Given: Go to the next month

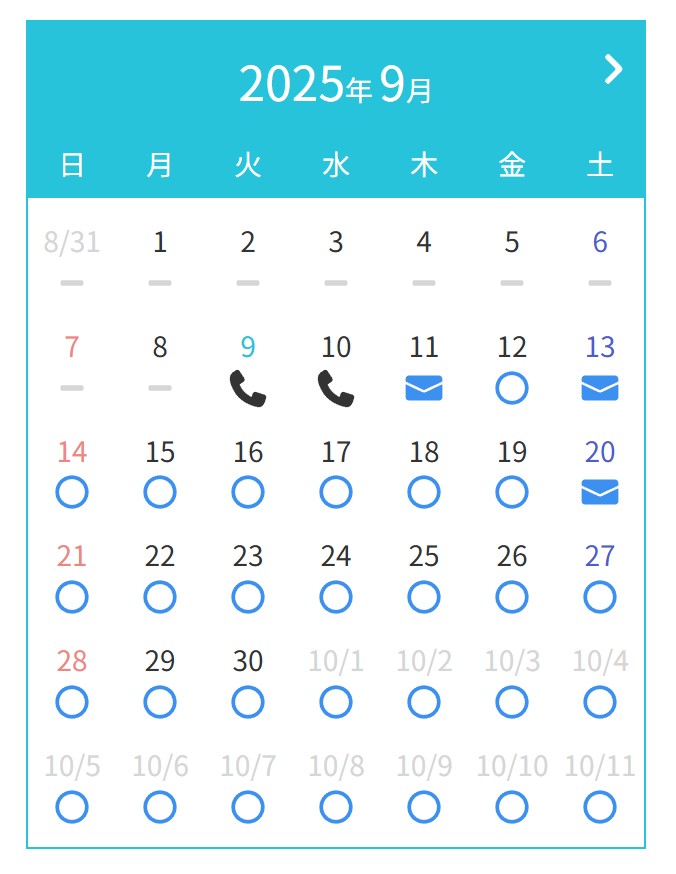Looking at the screenshot, I should [x=613, y=69].
